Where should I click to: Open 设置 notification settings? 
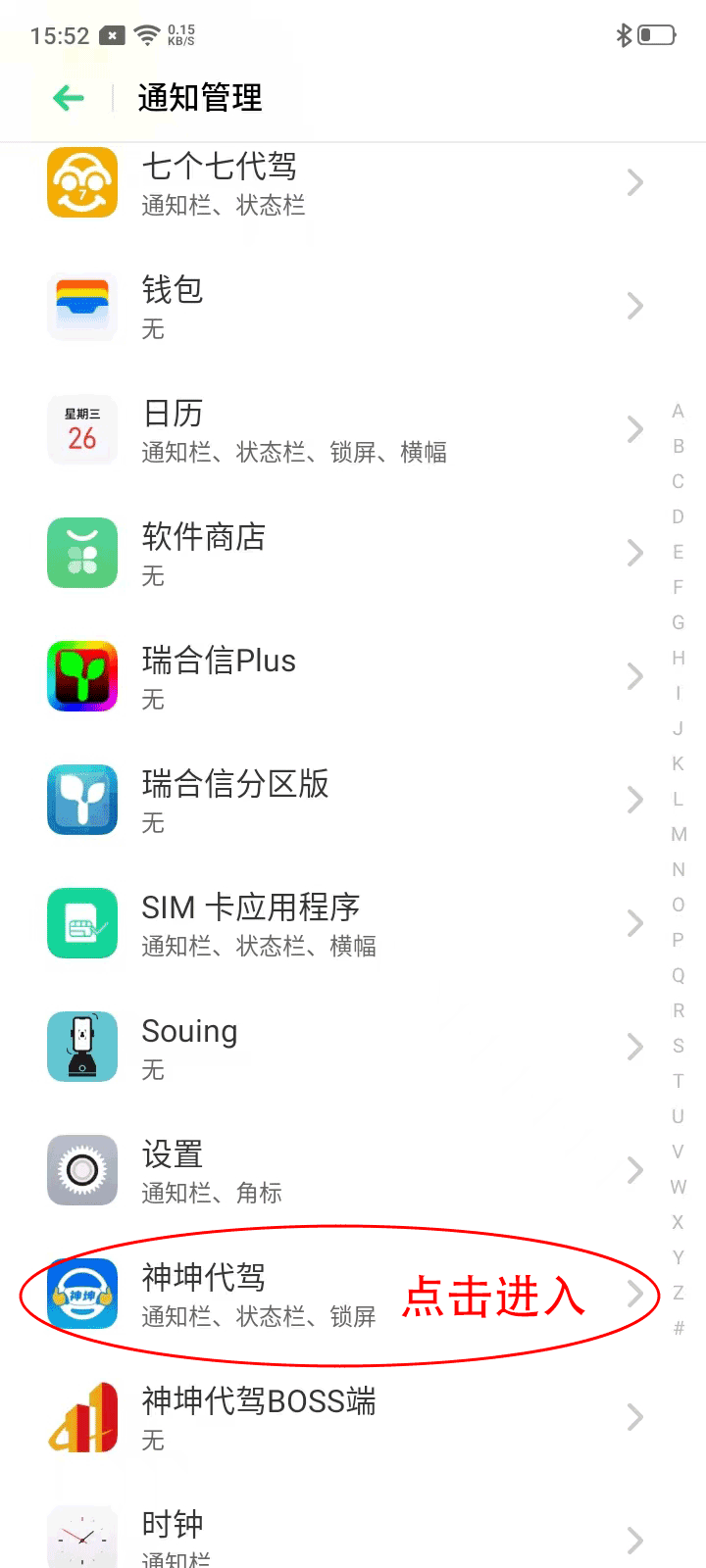click(x=343, y=1171)
